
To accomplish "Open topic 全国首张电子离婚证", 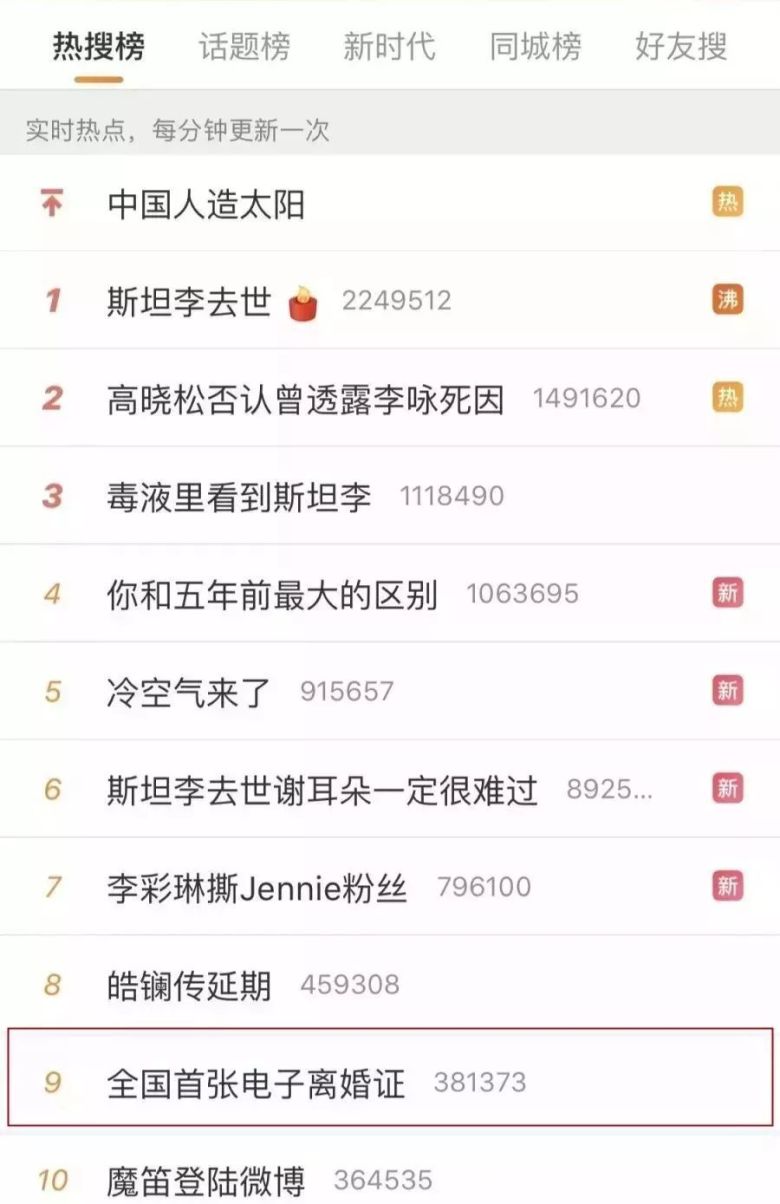I will coord(256,1083).
